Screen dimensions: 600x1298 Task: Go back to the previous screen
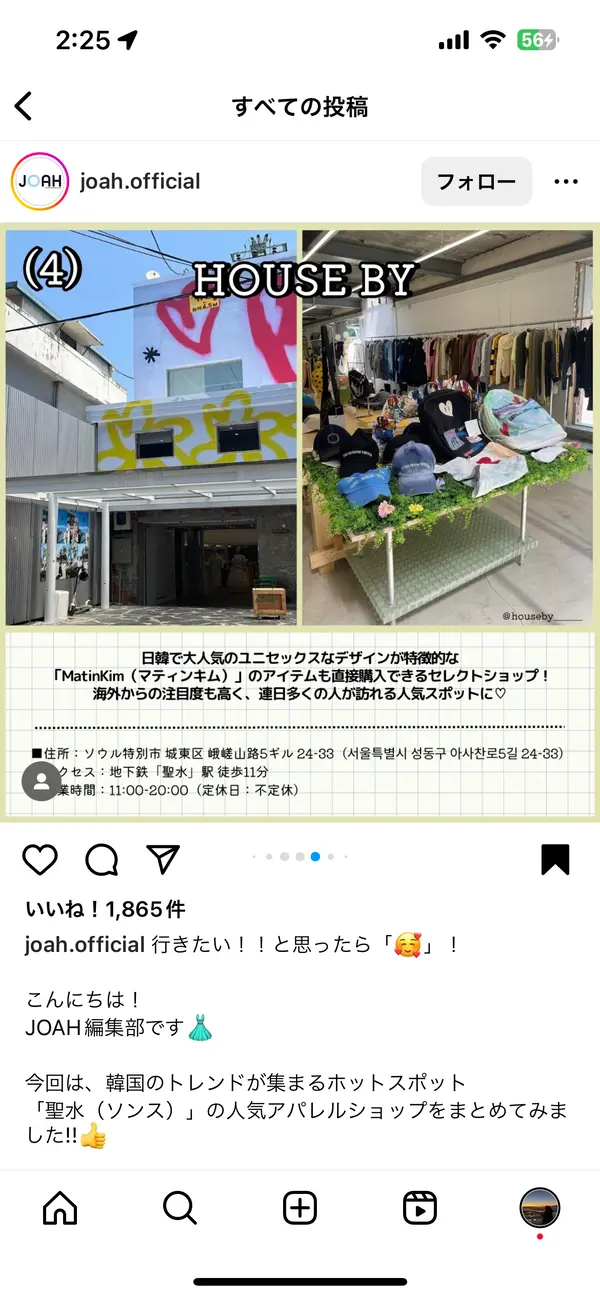point(24,106)
